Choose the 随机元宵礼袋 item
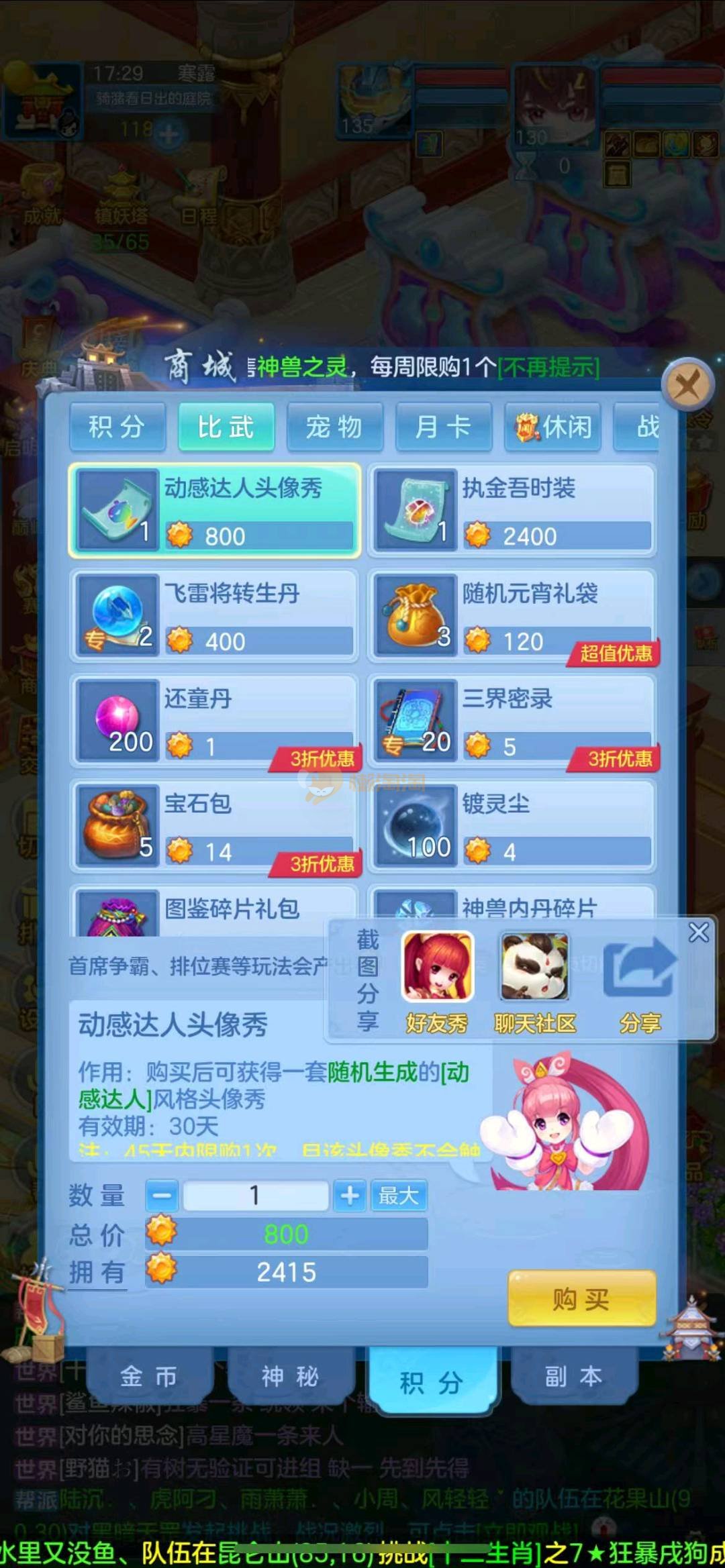The image size is (725, 1568). 512,615
